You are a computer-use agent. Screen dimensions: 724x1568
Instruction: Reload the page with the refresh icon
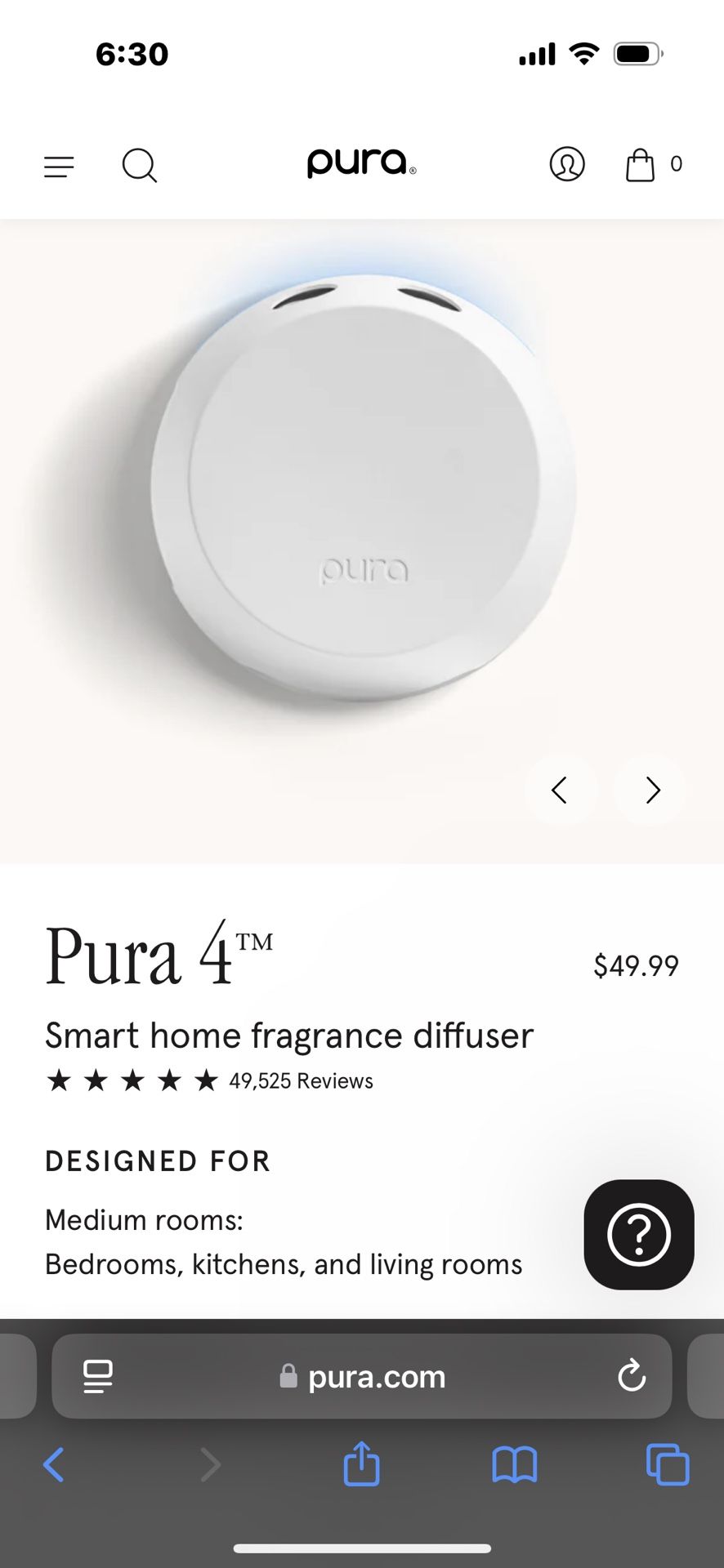pos(630,1376)
